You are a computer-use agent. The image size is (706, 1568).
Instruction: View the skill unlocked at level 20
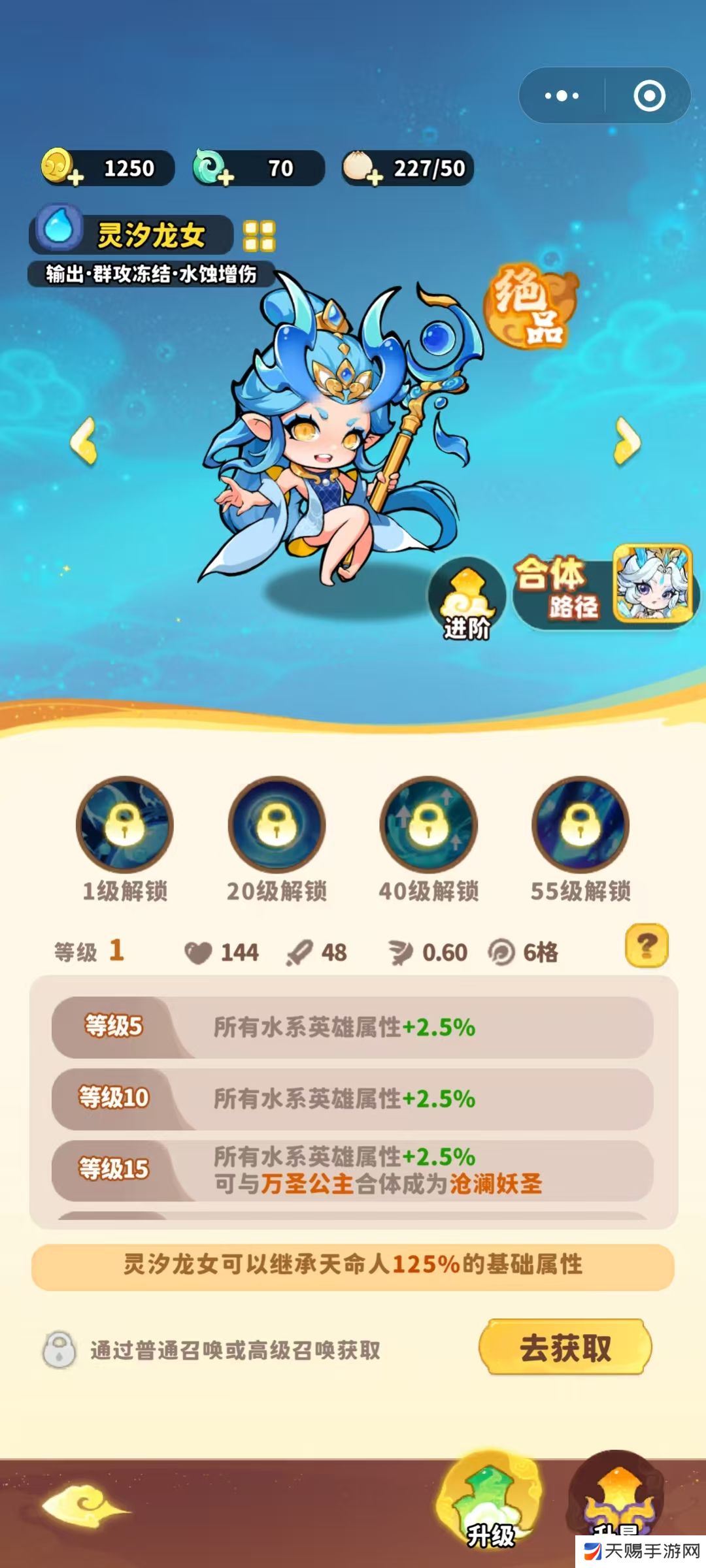(x=277, y=825)
